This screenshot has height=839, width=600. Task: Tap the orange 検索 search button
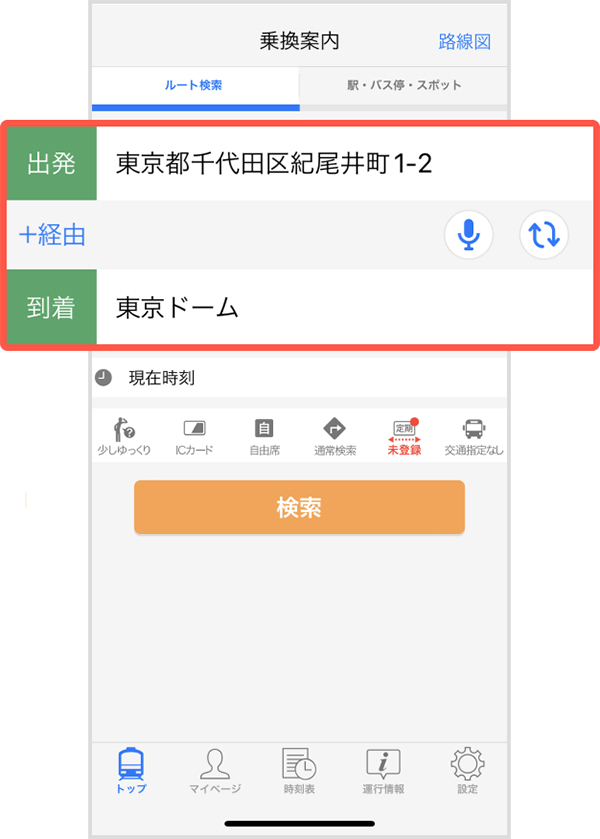299,507
